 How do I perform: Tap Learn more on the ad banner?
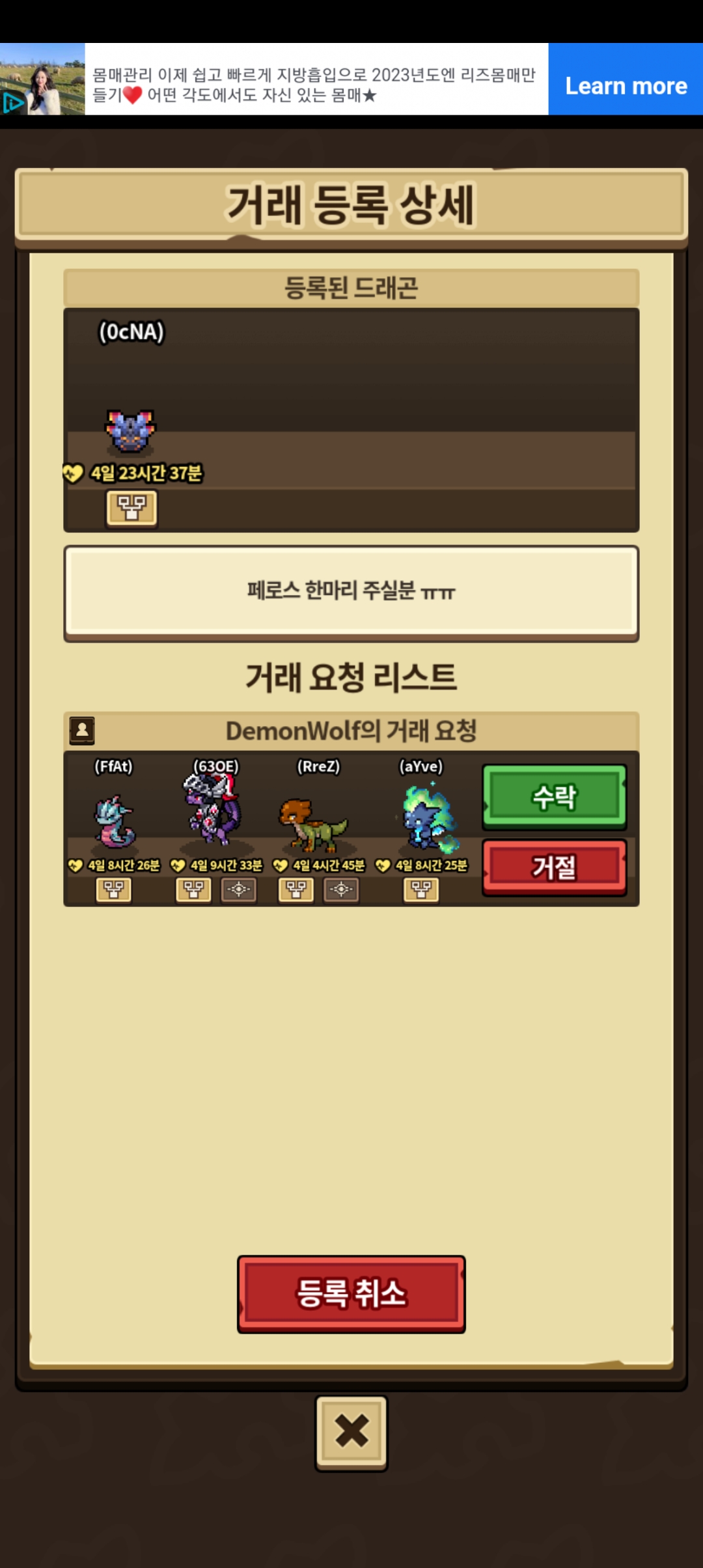tap(626, 86)
